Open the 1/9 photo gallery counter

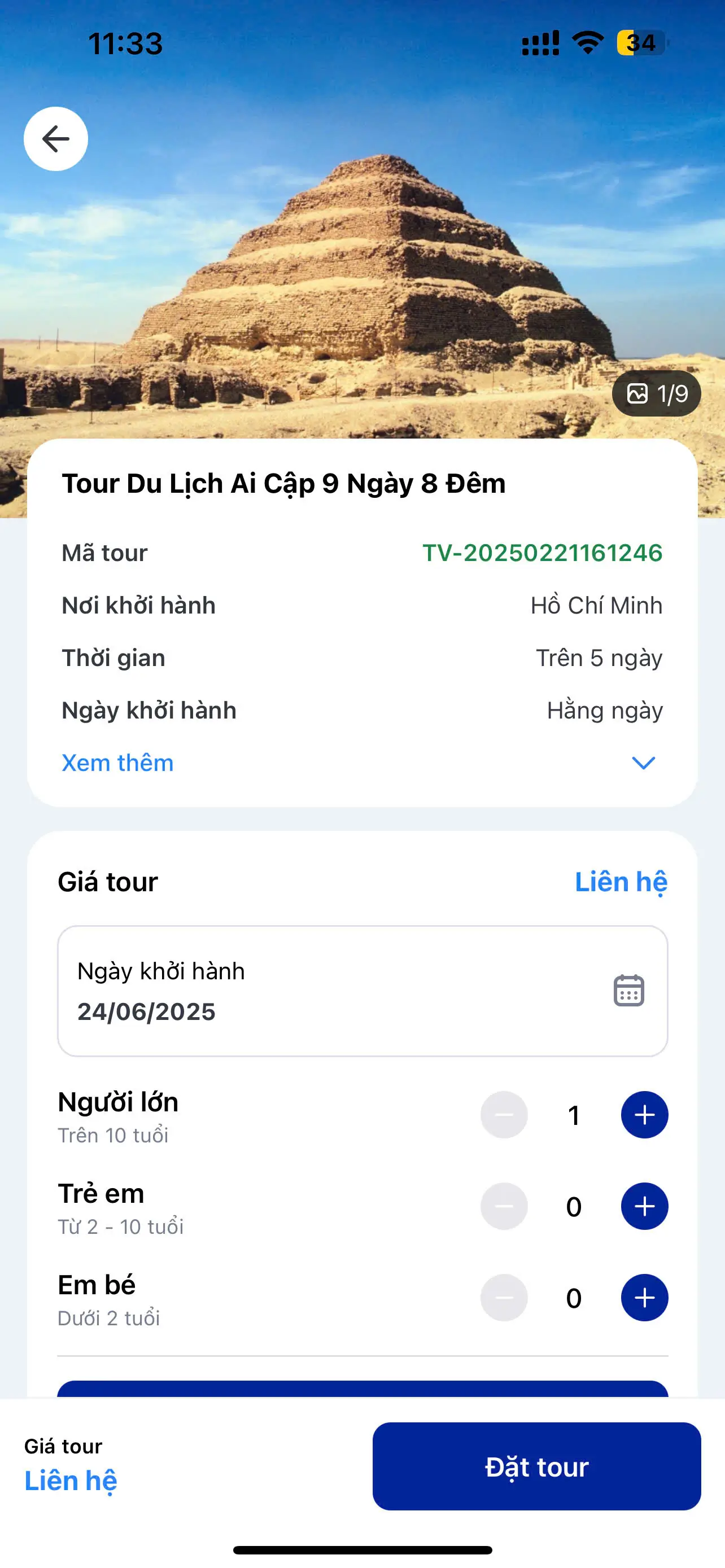tap(656, 394)
